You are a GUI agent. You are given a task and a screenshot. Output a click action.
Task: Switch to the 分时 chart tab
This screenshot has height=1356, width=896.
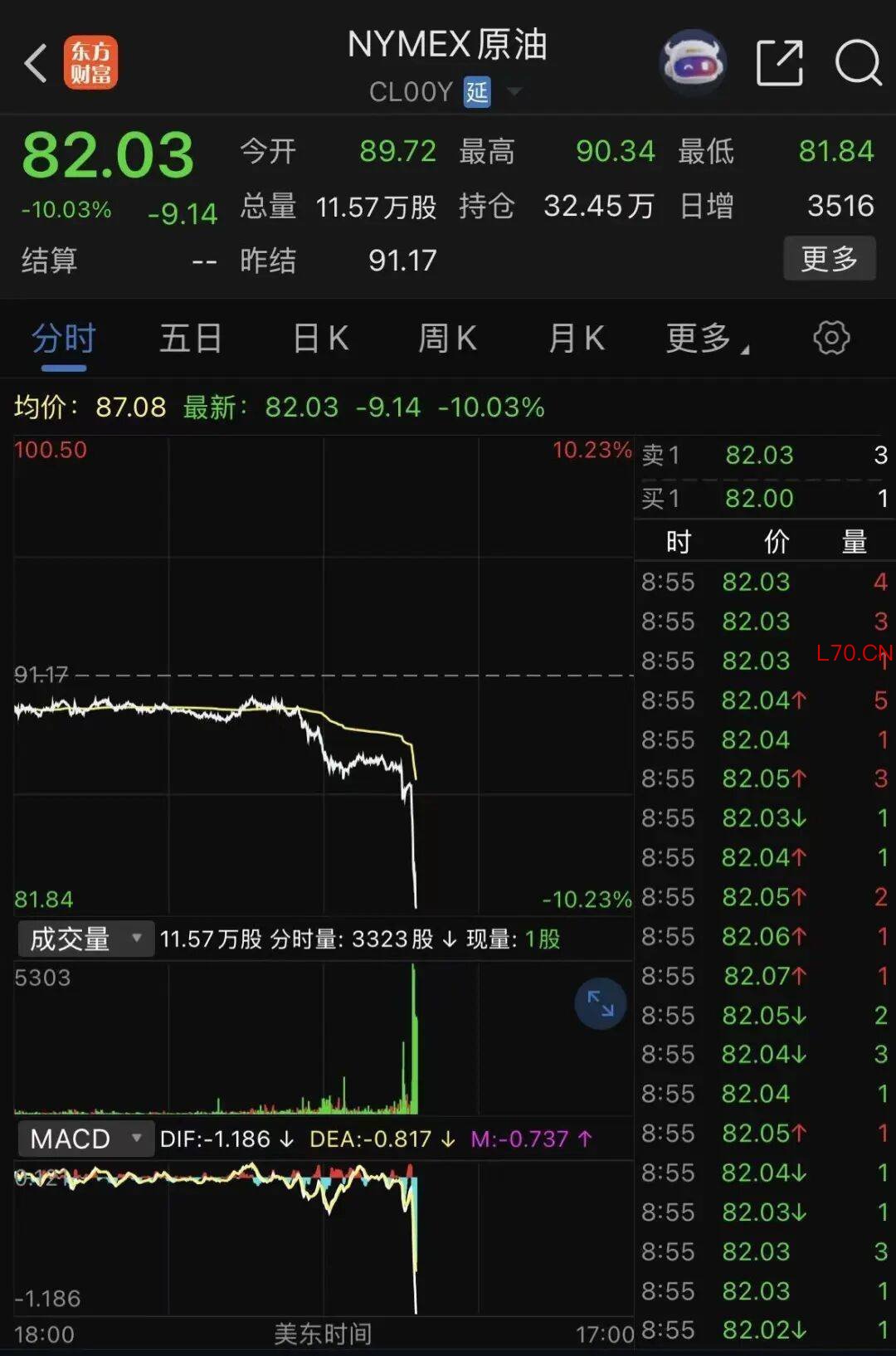click(x=64, y=339)
